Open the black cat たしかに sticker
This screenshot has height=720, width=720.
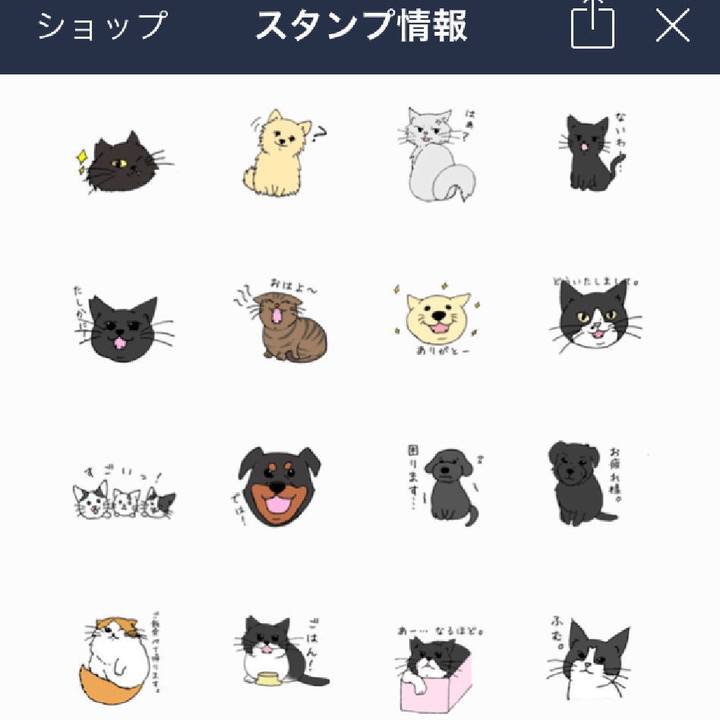coord(123,325)
